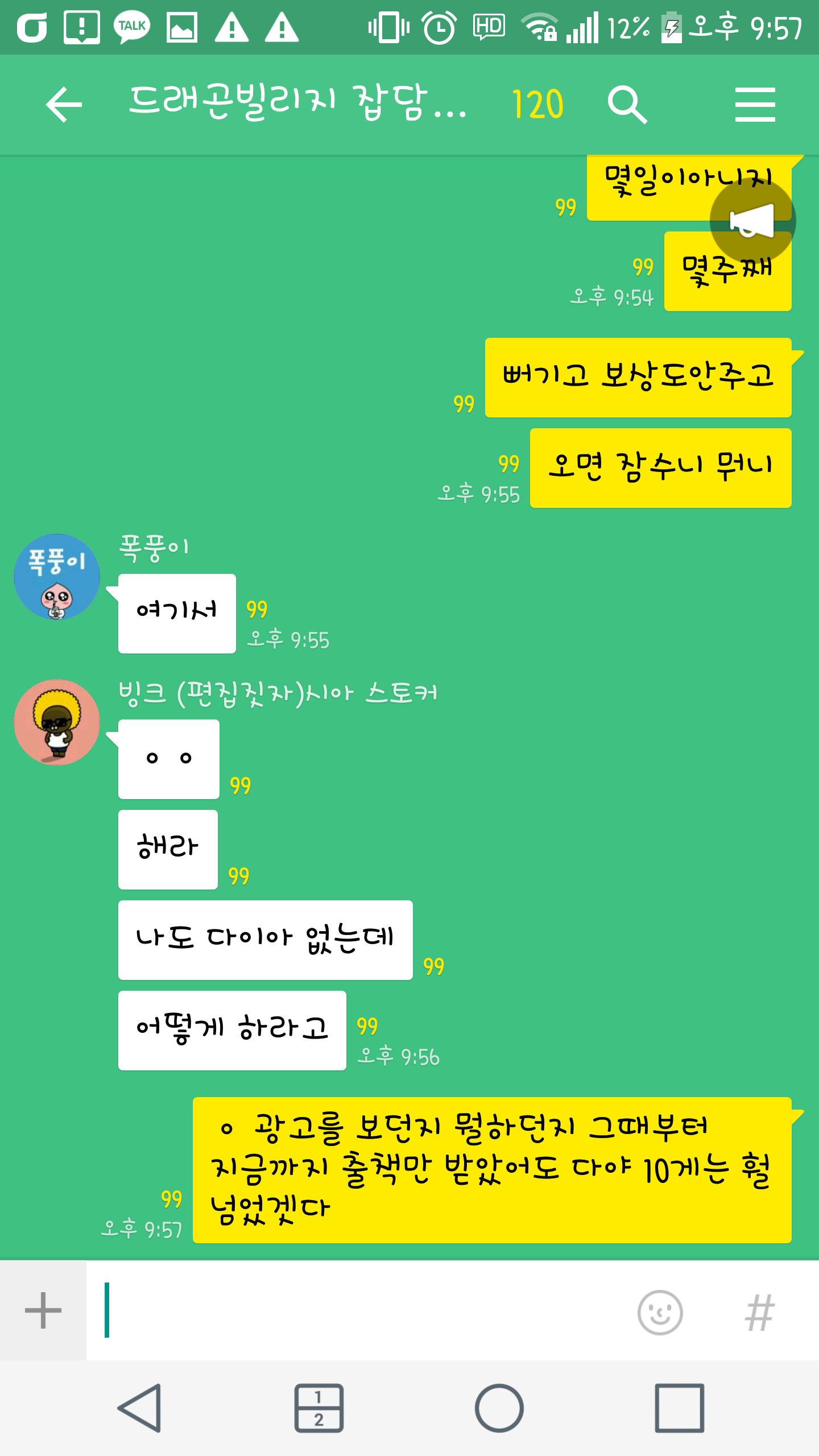Viewport: 819px width, 1456px height.
Task: View 빙크 시아 스토커's profile picture
Action: click(x=57, y=722)
